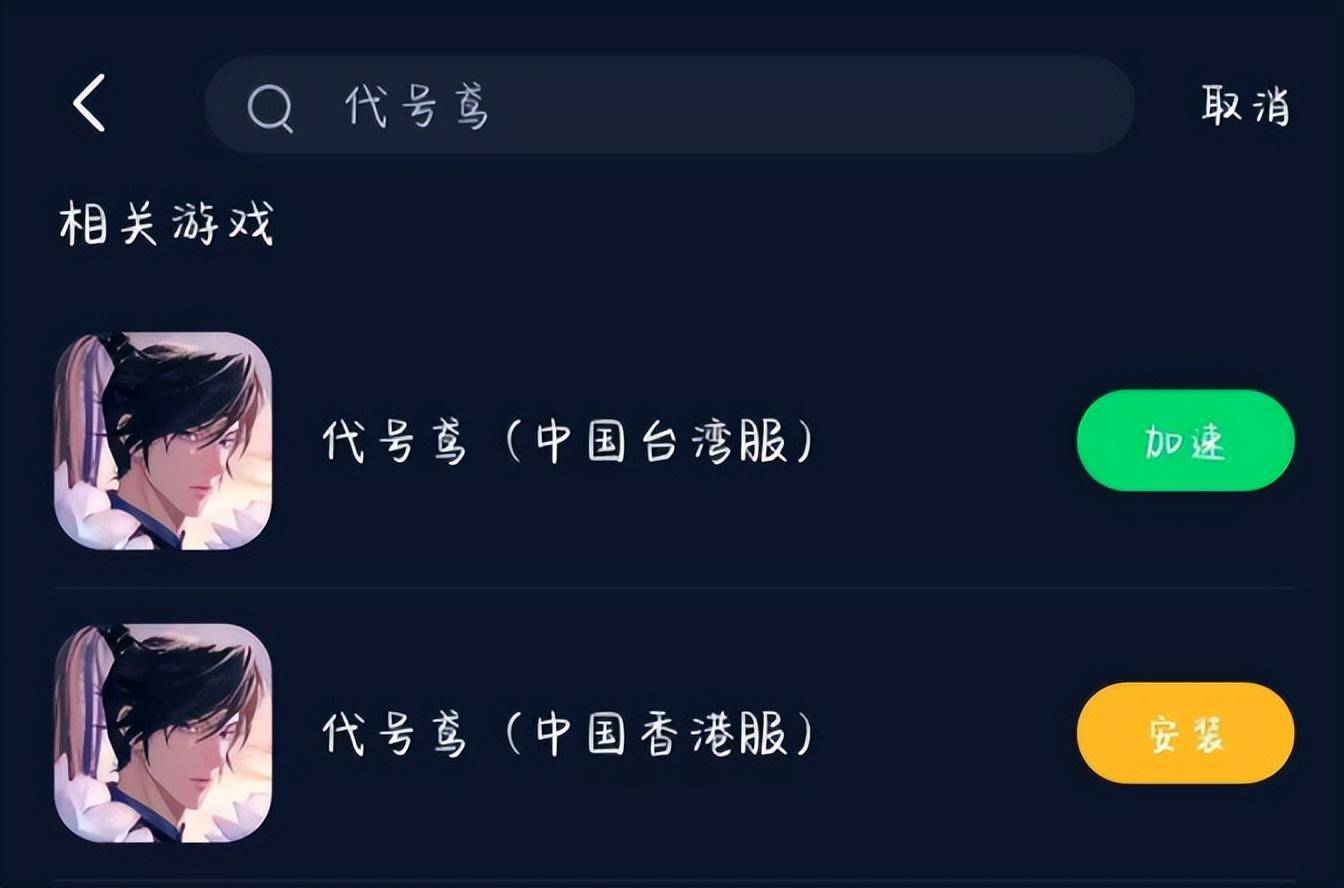Tap the search field showing 代号鸢
1344x888 pixels.
(x=668, y=105)
